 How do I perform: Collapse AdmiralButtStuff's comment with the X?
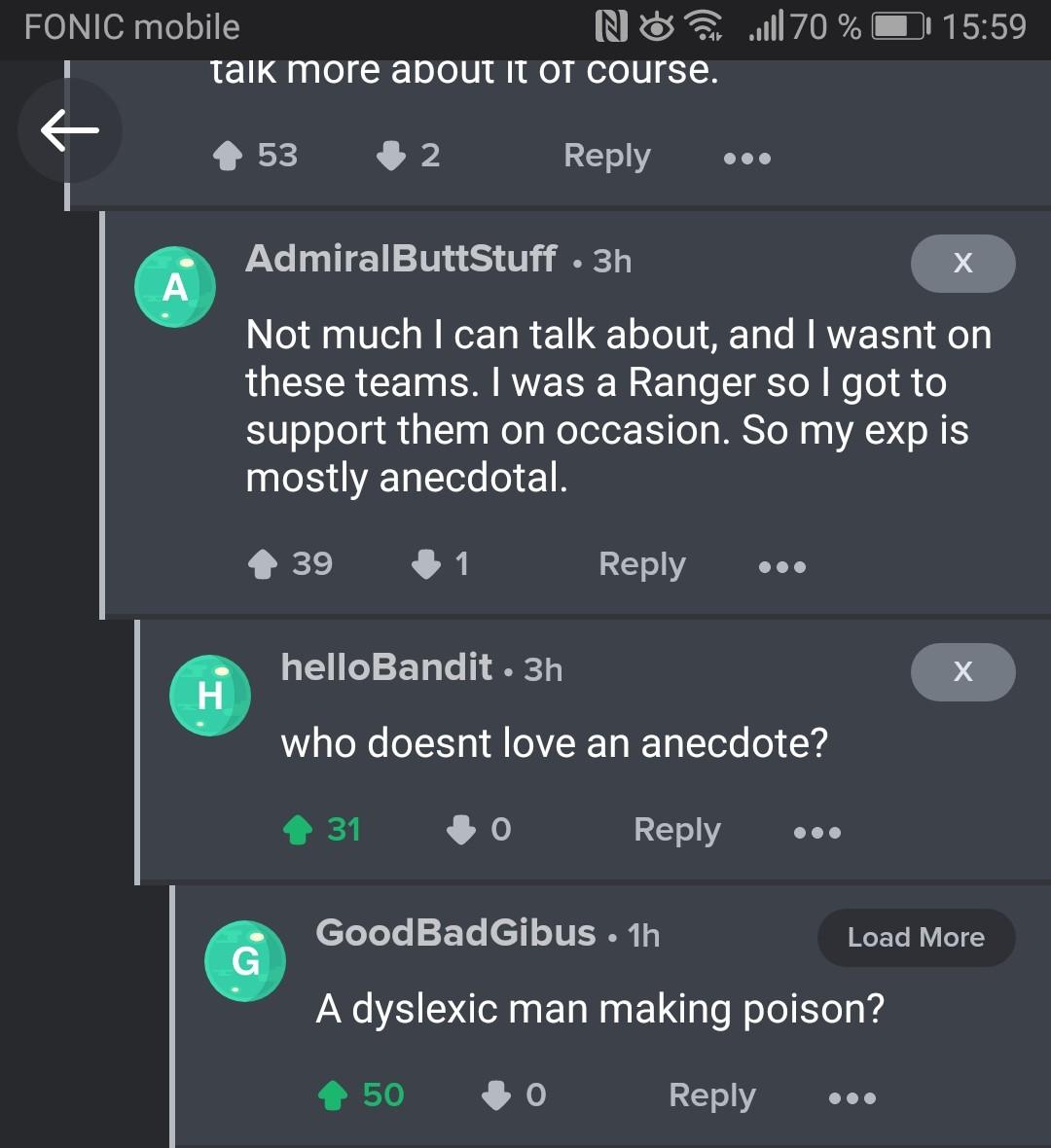pos(962,263)
